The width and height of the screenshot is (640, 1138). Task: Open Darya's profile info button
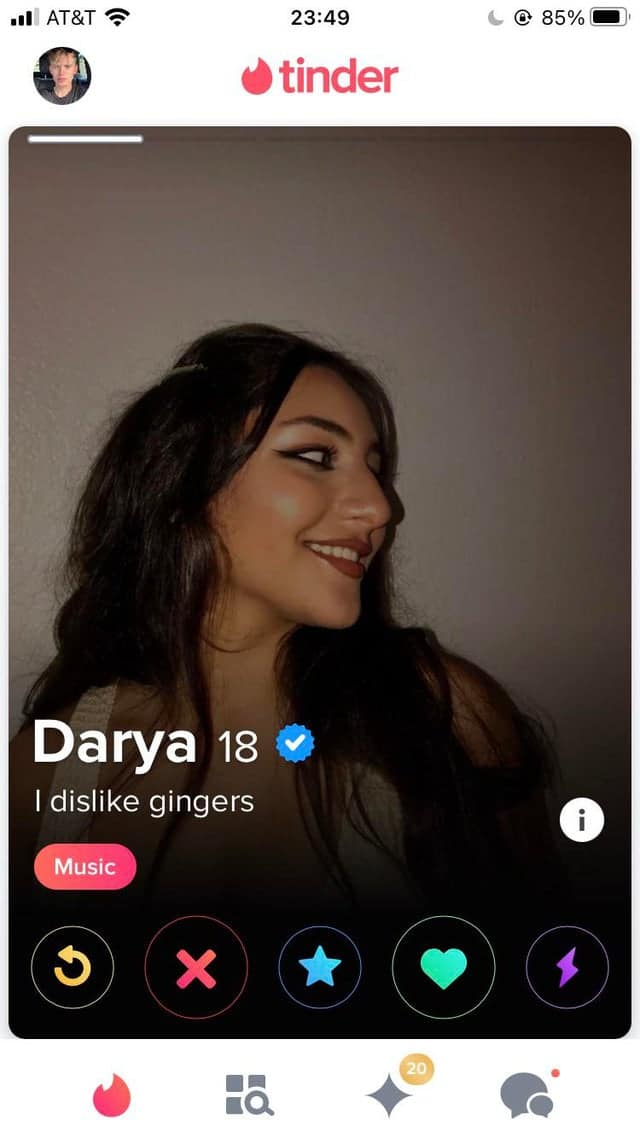point(581,821)
